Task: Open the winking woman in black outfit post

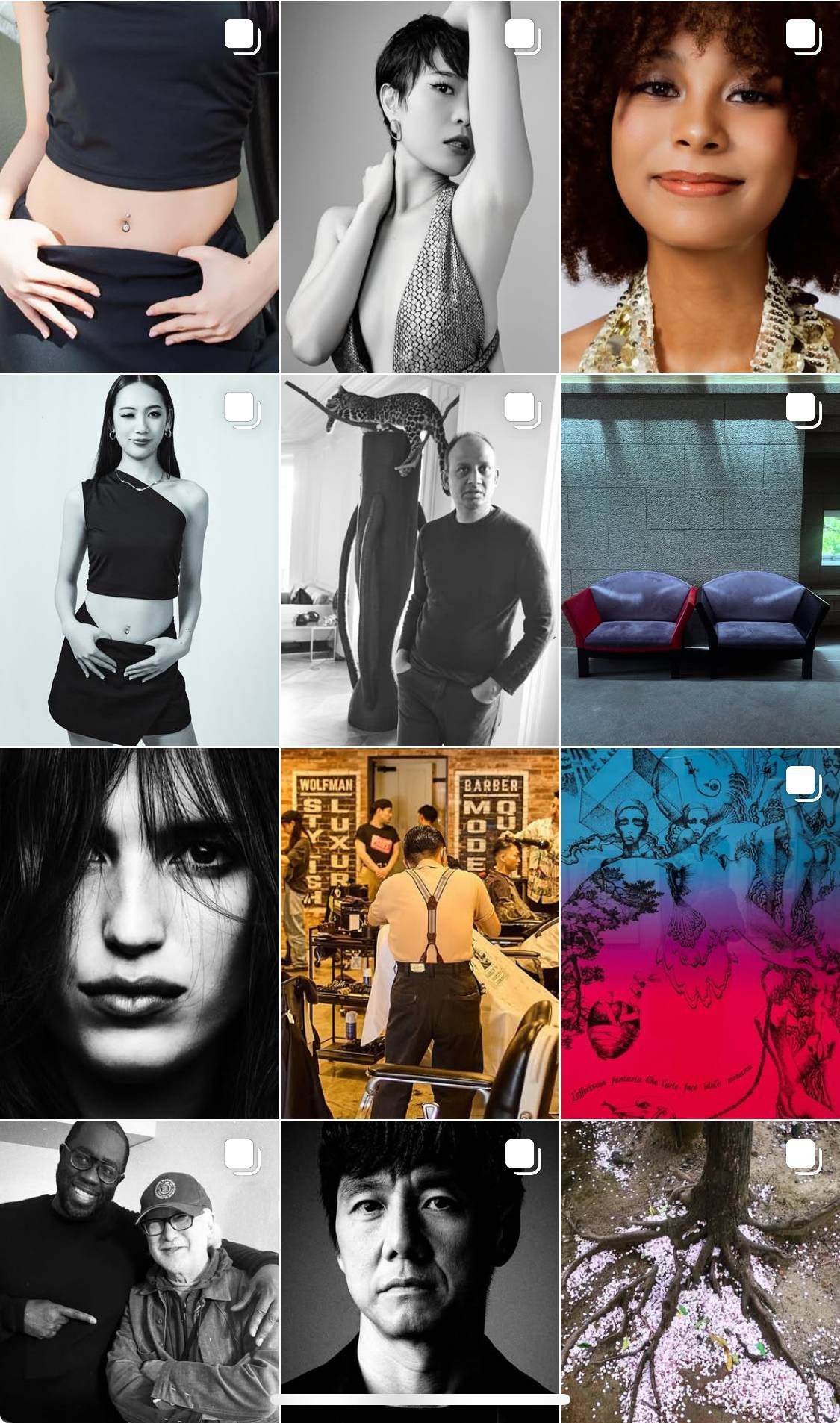Action: [x=139, y=560]
